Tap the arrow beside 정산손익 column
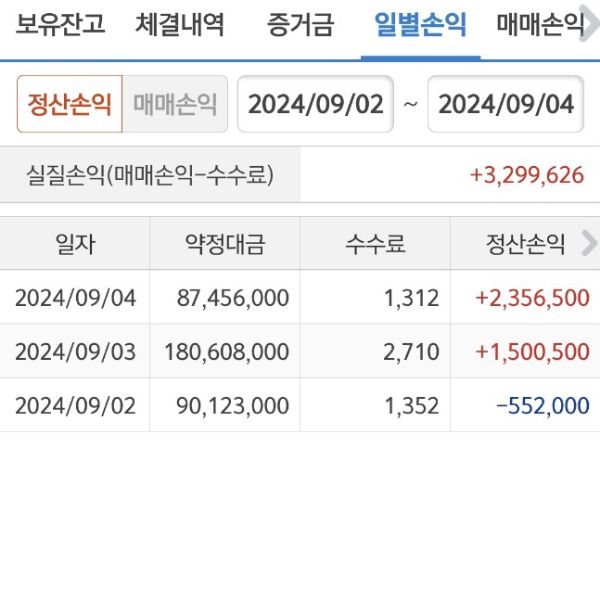Viewport: 600px width, 600px height. tap(589, 243)
